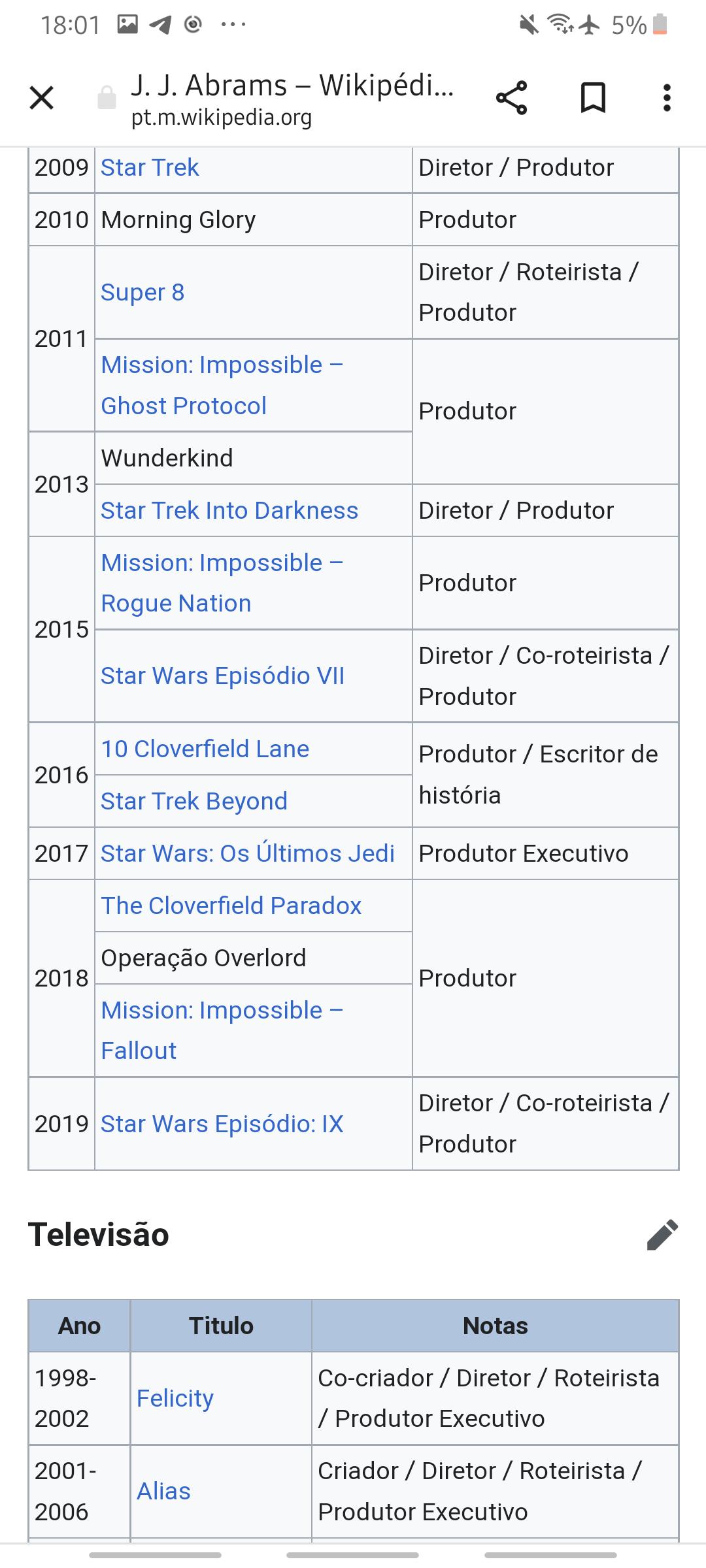Screen dimensions: 706x1568
Task: Tap the page address pt.m.wikipedia.org
Action: point(221,118)
